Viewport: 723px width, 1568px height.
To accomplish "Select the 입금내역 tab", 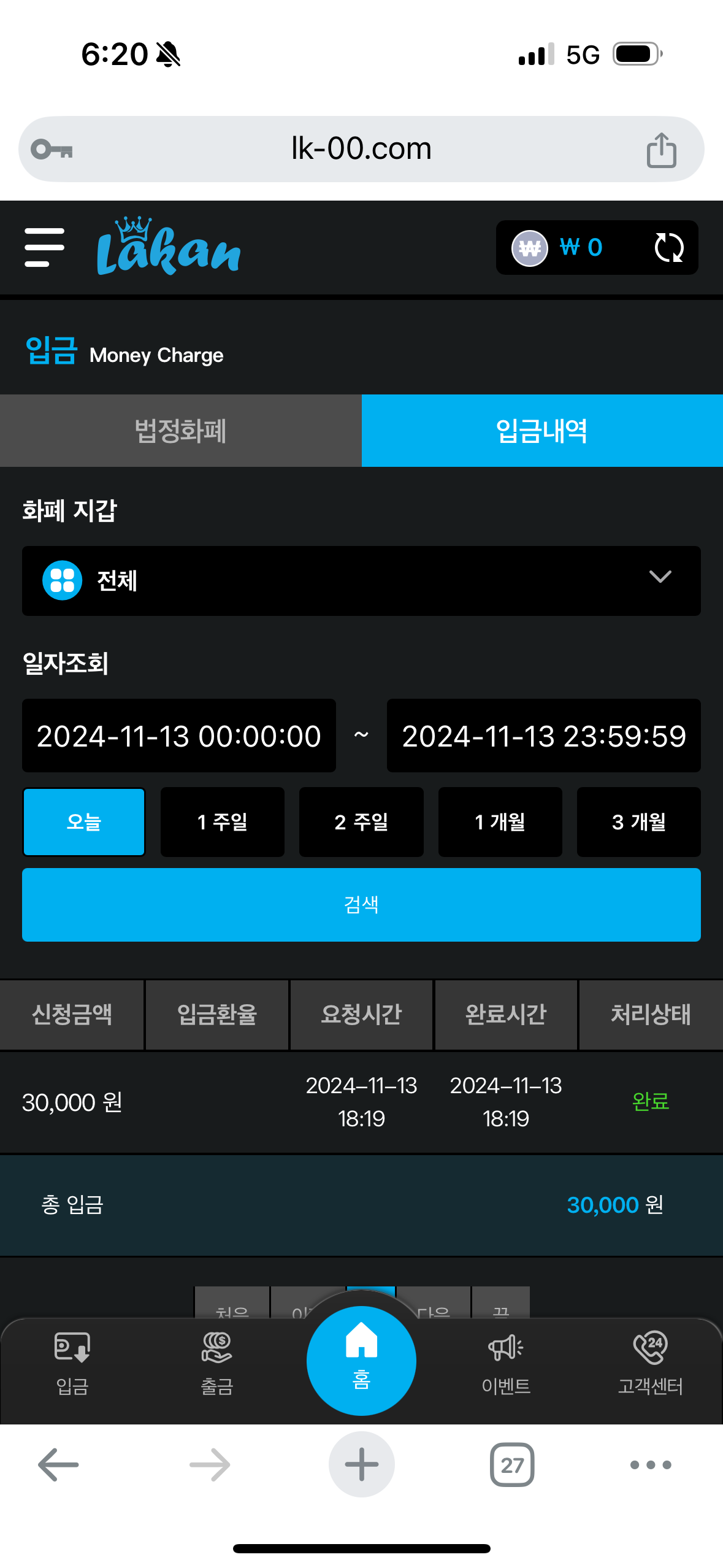I will [542, 431].
